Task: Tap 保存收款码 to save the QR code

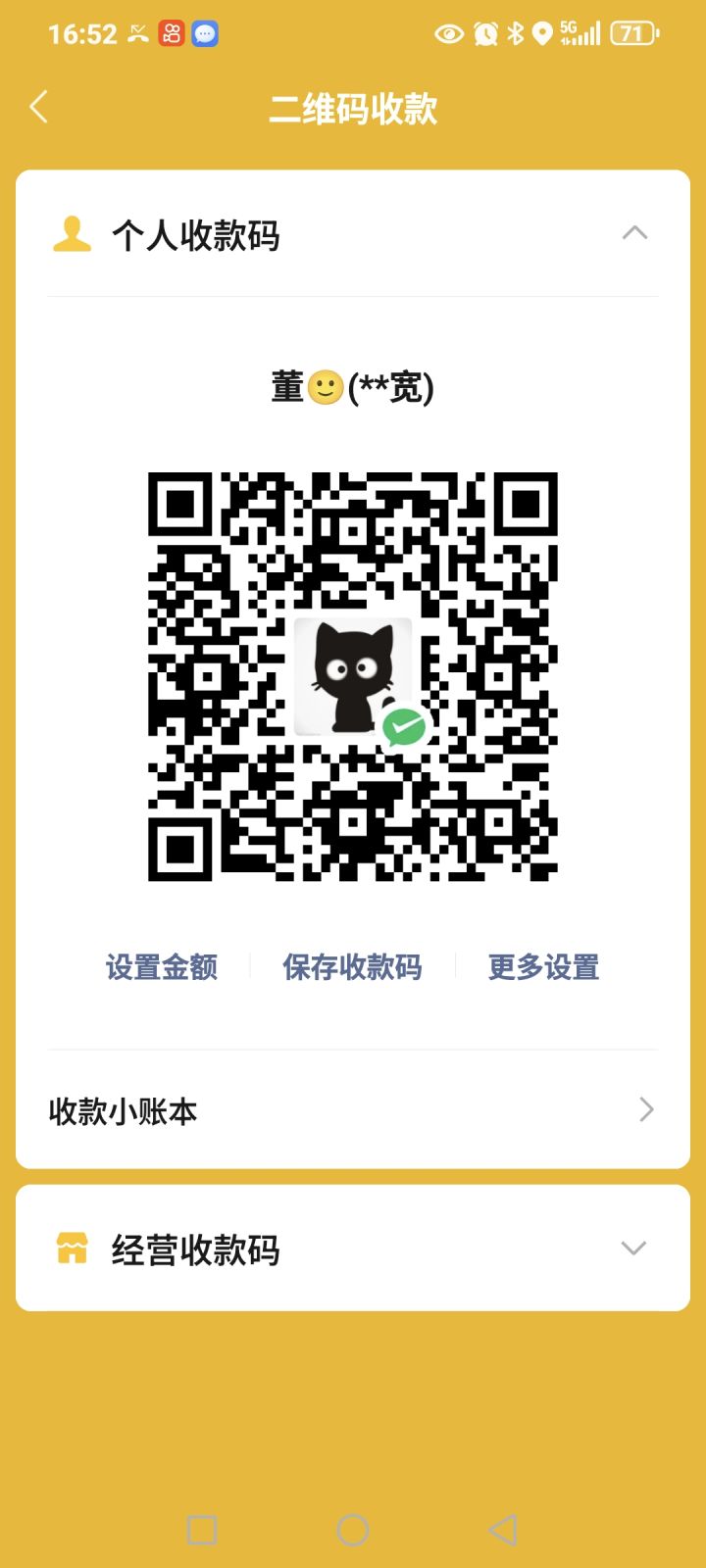Action: [352, 967]
